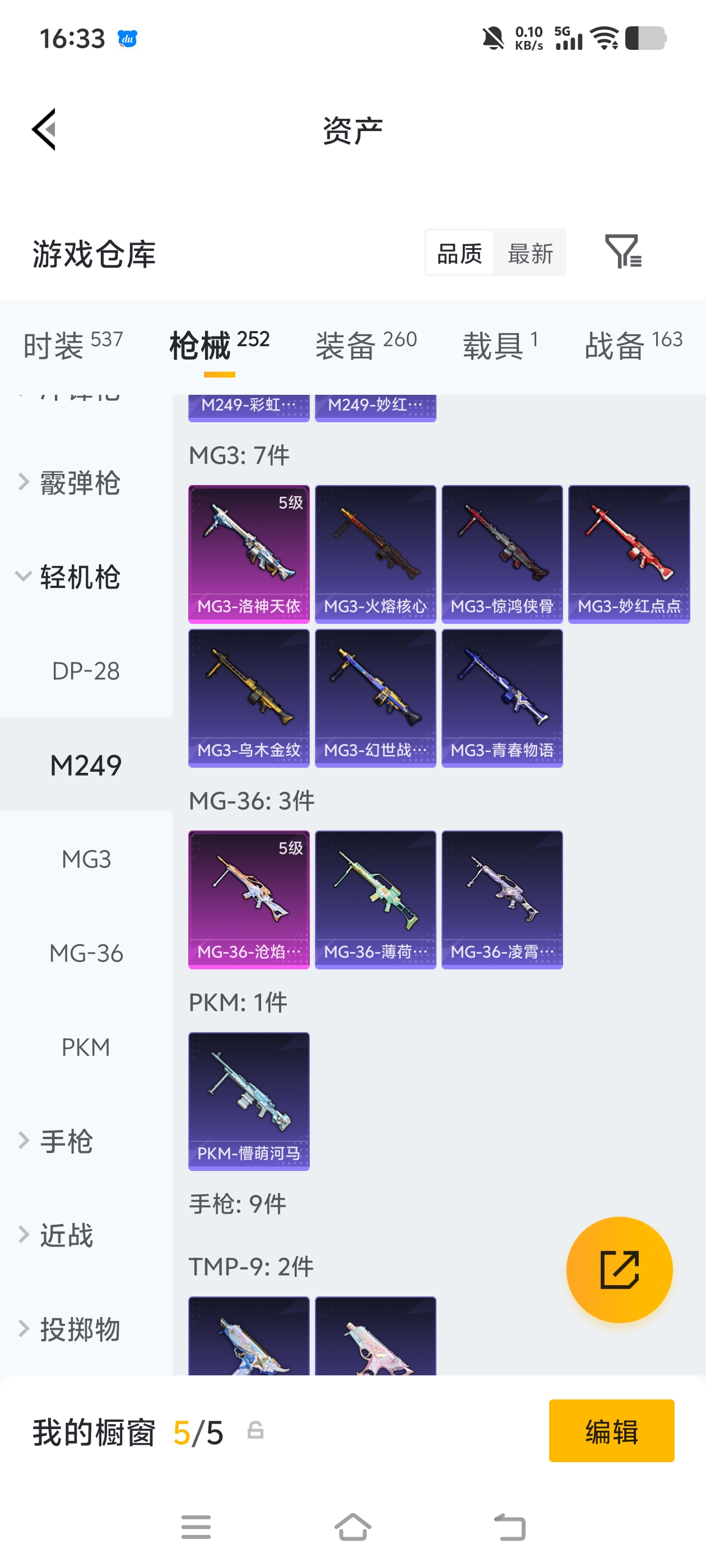Open the MG3-洛神天依 skin
Viewport: 706px width, 1568px height.
coord(249,553)
